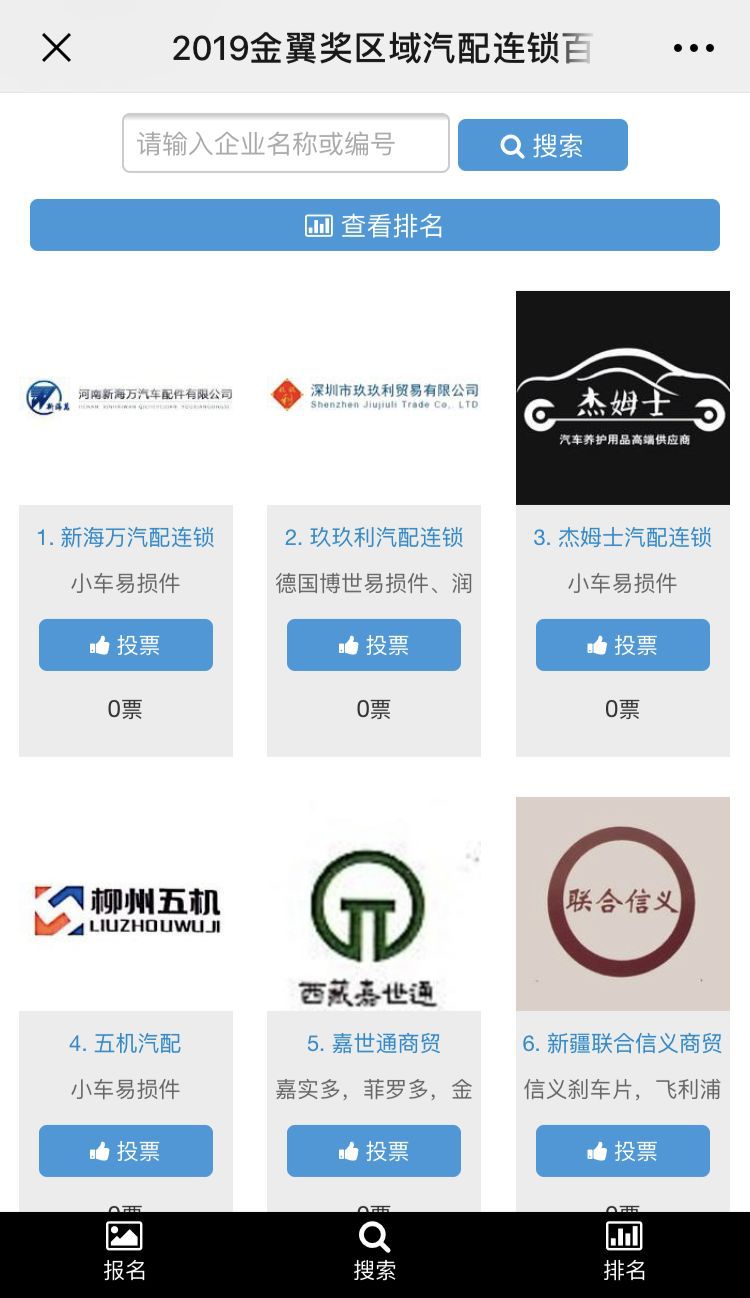
Task: Vote for 新海万汽配连锁
Action: coord(125,645)
